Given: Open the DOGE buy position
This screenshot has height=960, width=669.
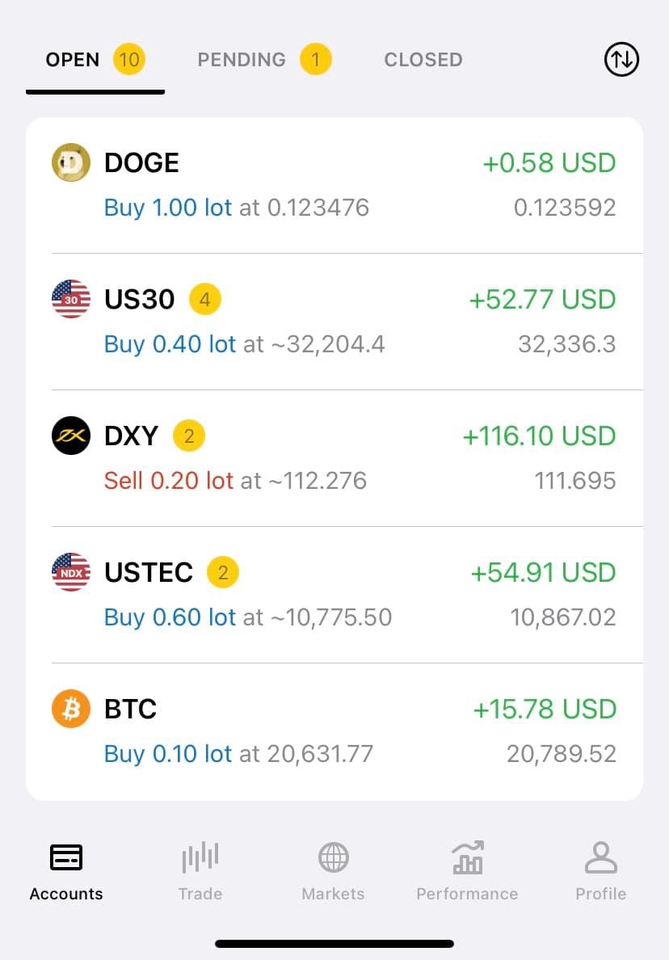Looking at the screenshot, I should coord(334,185).
